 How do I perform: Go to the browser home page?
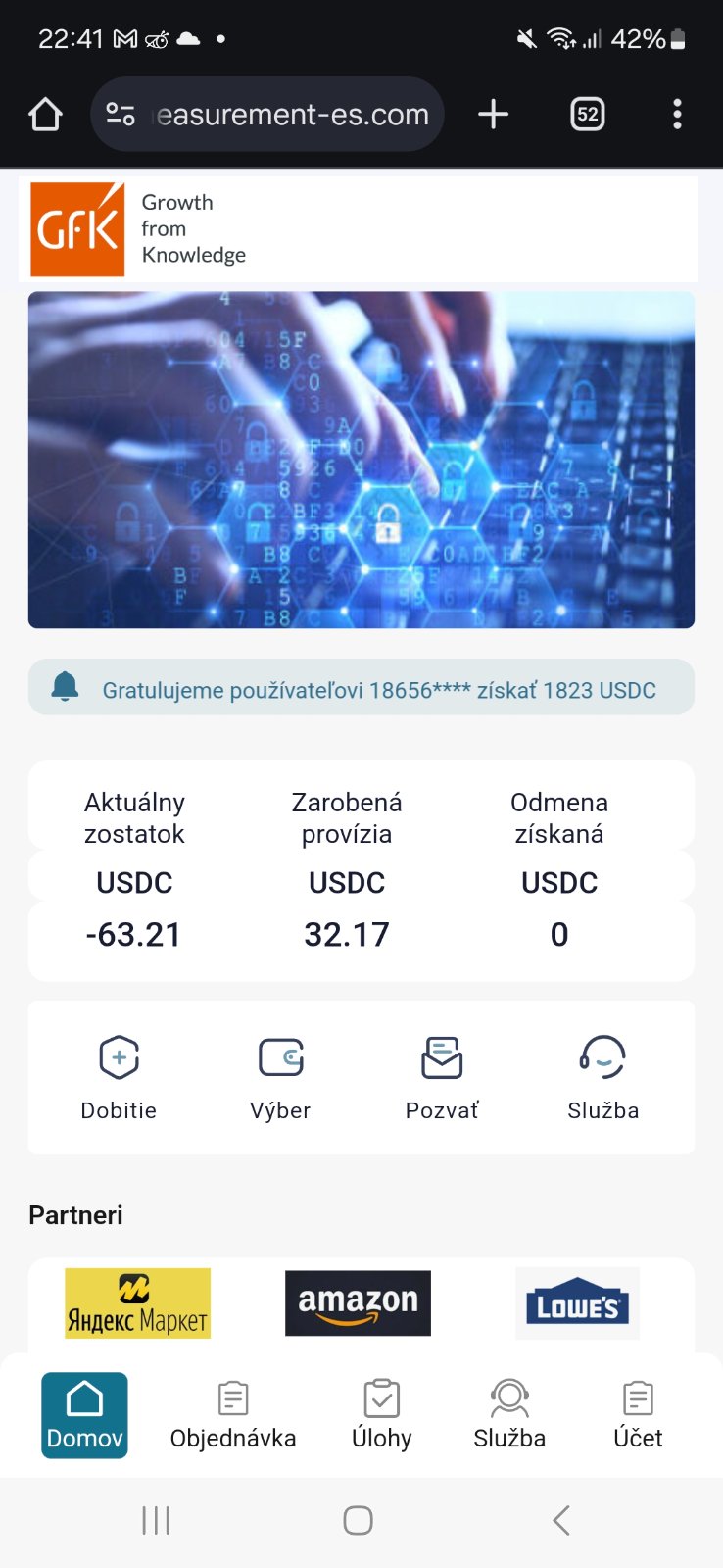[45, 115]
